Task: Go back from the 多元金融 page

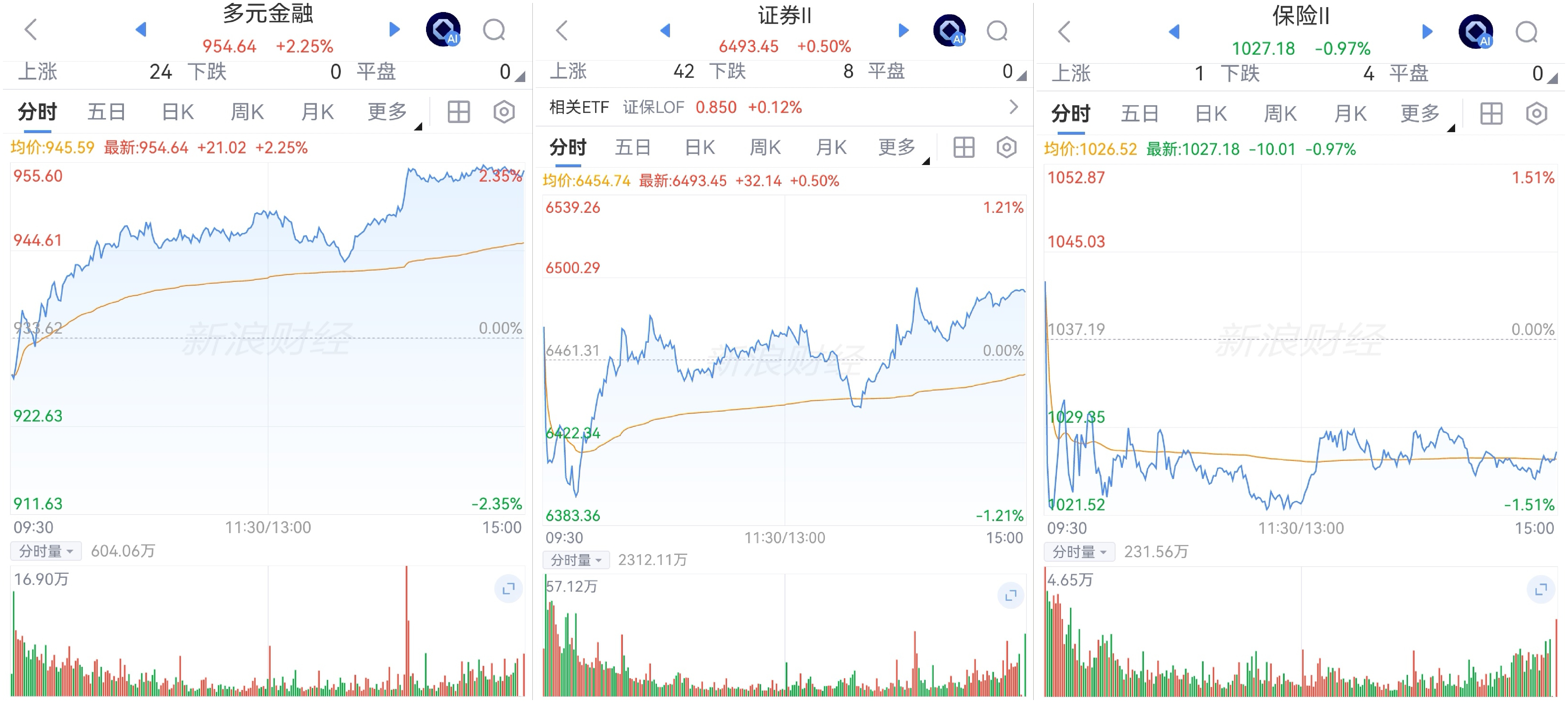Action: 31,29
